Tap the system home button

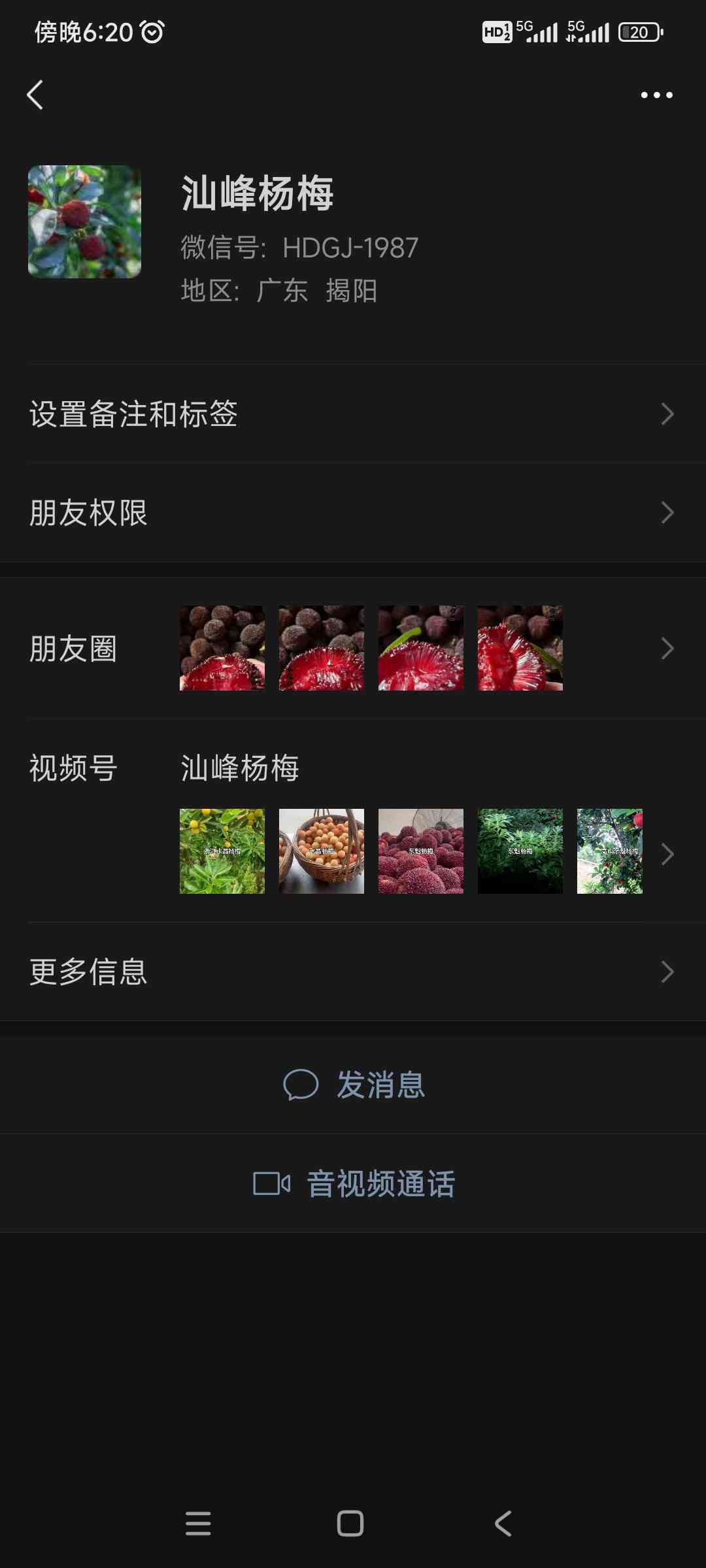(350, 1523)
